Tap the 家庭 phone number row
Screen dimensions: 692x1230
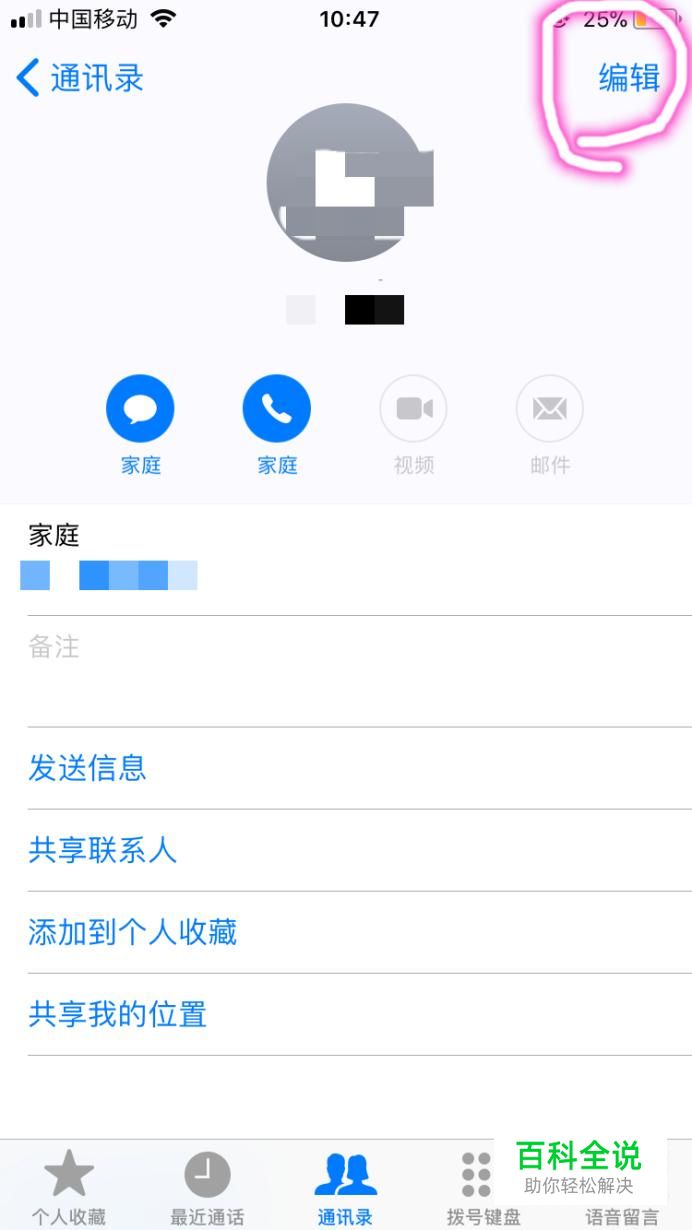pyautogui.click(x=346, y=558)
